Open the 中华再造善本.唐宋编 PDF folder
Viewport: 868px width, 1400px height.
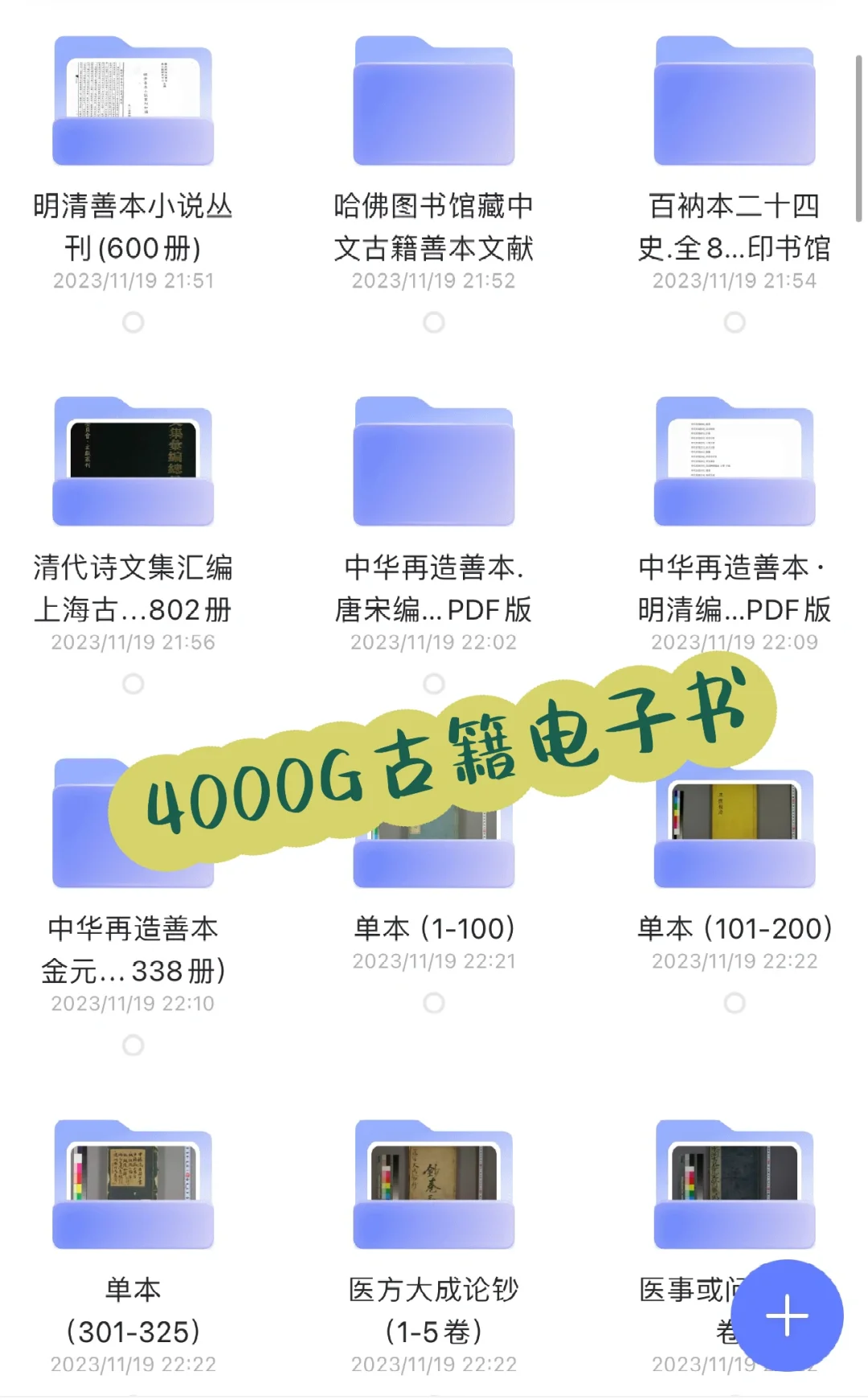click(x=434, y=462)
